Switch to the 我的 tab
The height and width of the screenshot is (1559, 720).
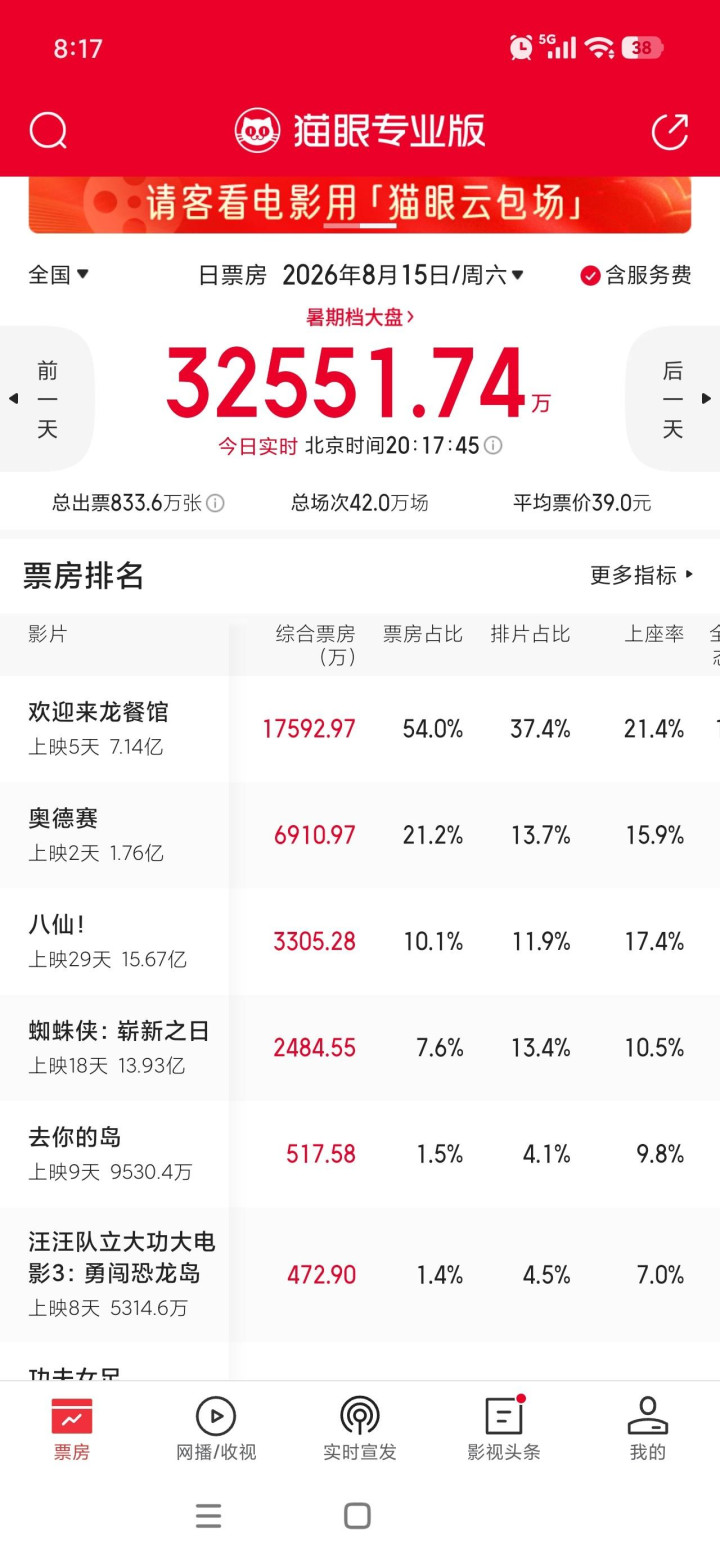(x=648, y=1429)
